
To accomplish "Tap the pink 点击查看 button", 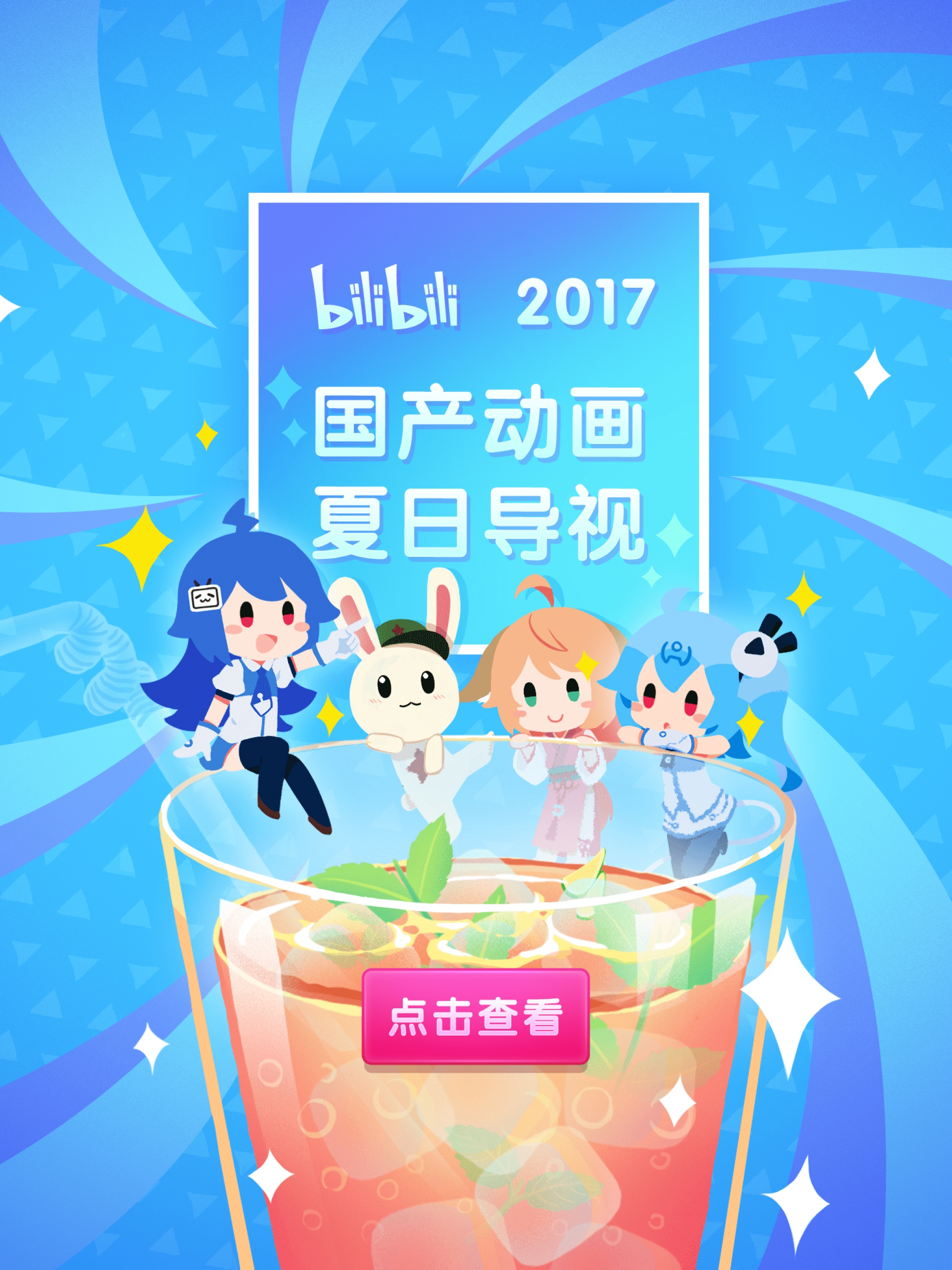I will click(476, 1016).
